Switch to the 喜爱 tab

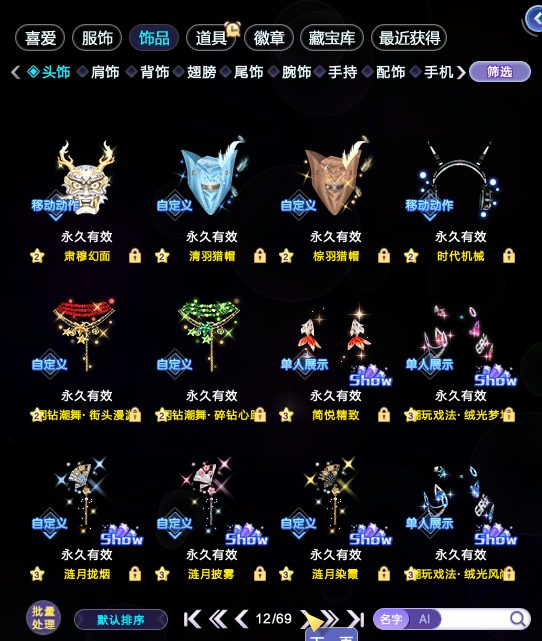click(40, 38)
